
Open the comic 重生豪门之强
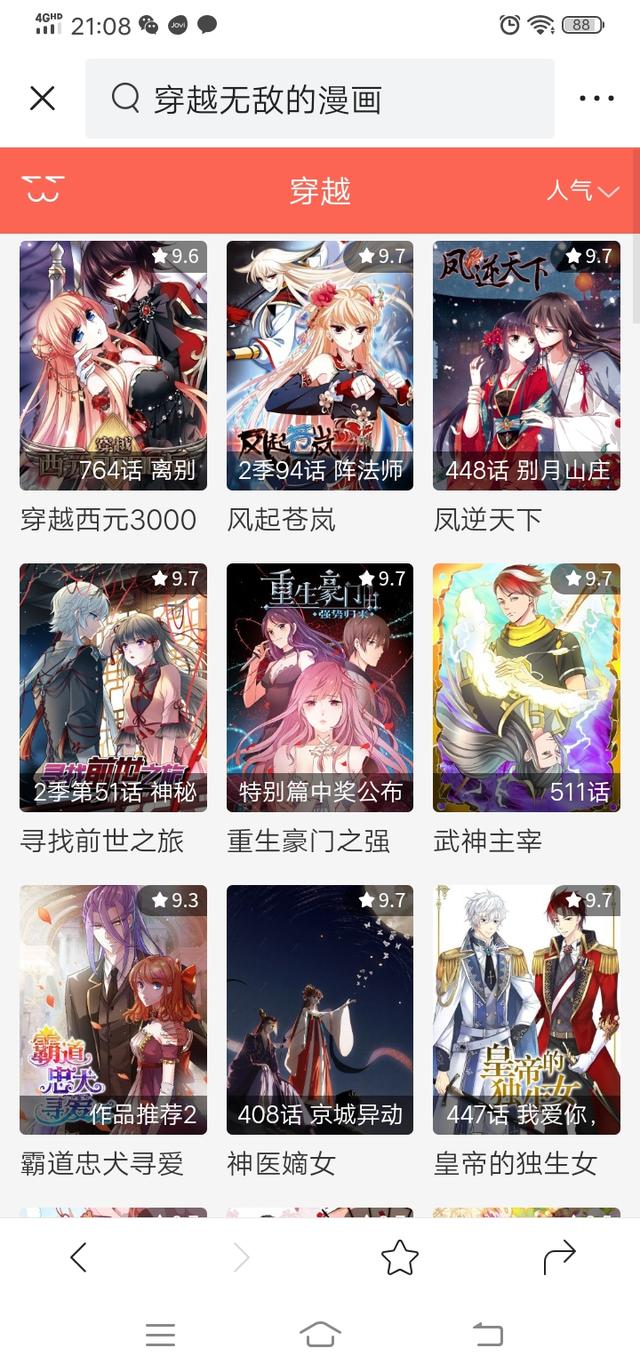319,688
